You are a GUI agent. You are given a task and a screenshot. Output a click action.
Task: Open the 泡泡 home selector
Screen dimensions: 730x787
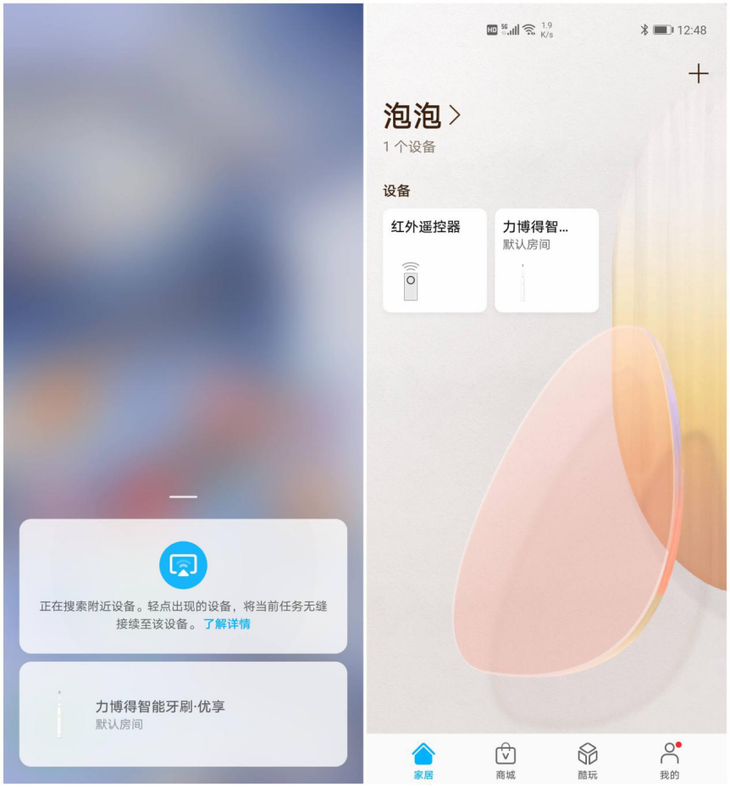[422, 116]
